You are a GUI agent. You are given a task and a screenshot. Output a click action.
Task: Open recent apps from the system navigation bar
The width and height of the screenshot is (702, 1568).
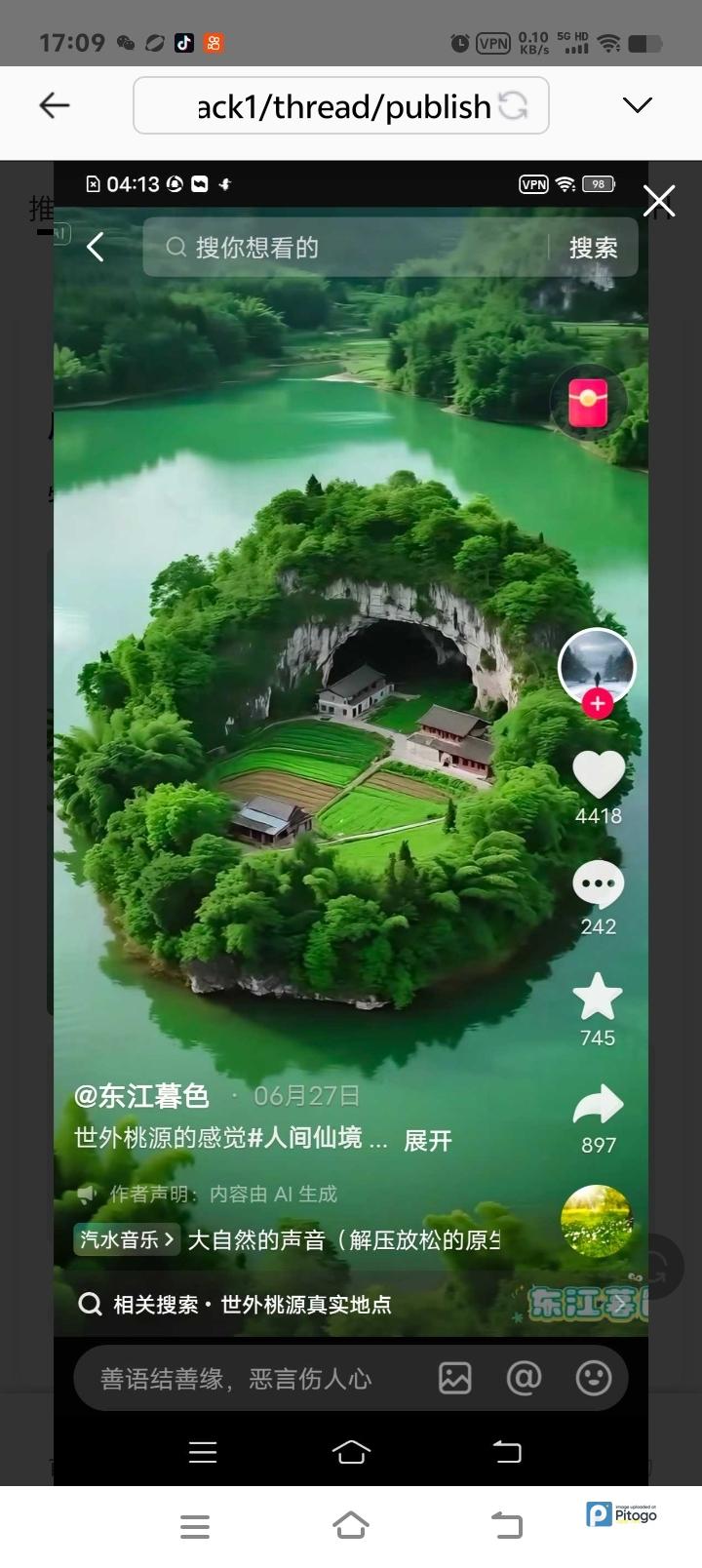click(195, 1526)
